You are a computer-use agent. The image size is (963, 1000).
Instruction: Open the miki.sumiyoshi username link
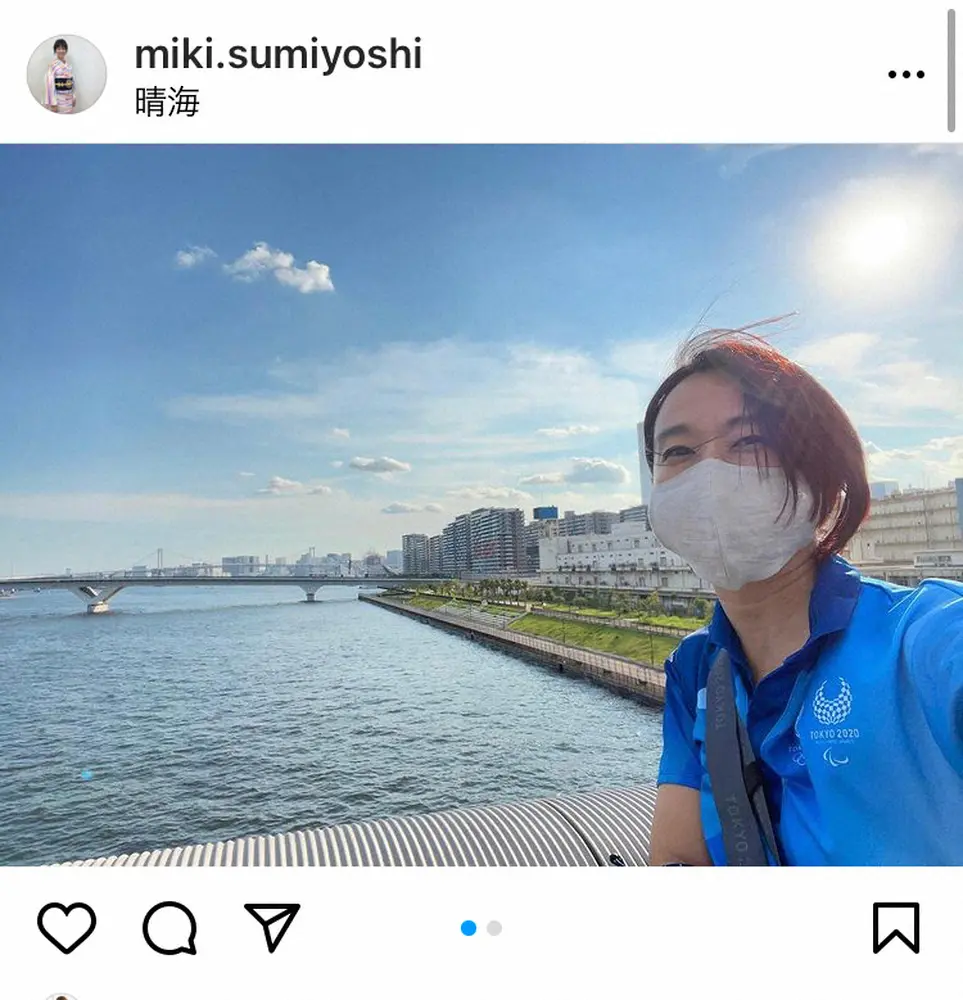coord(278,55)
